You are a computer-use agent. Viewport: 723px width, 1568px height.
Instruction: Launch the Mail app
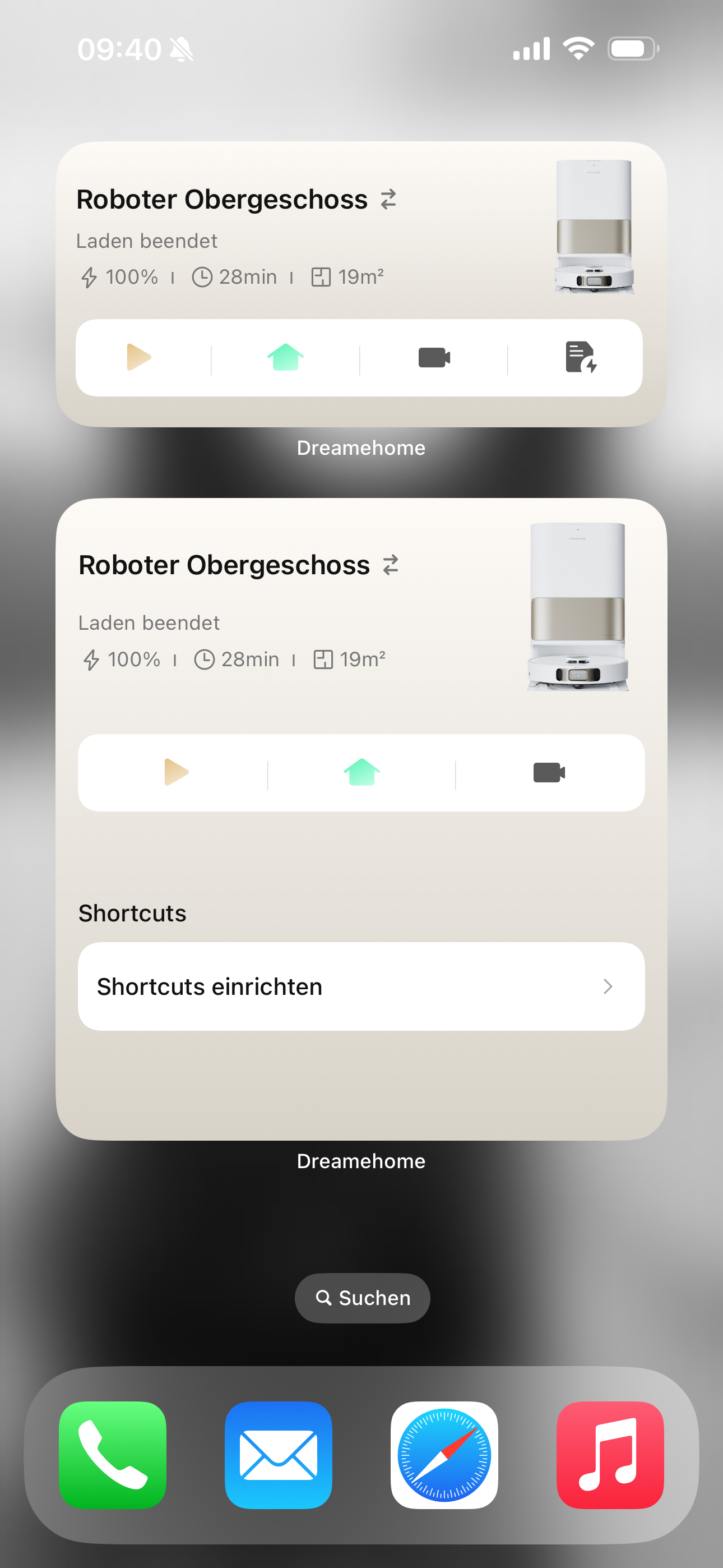pyautogui.click(x=278, y=1455)
